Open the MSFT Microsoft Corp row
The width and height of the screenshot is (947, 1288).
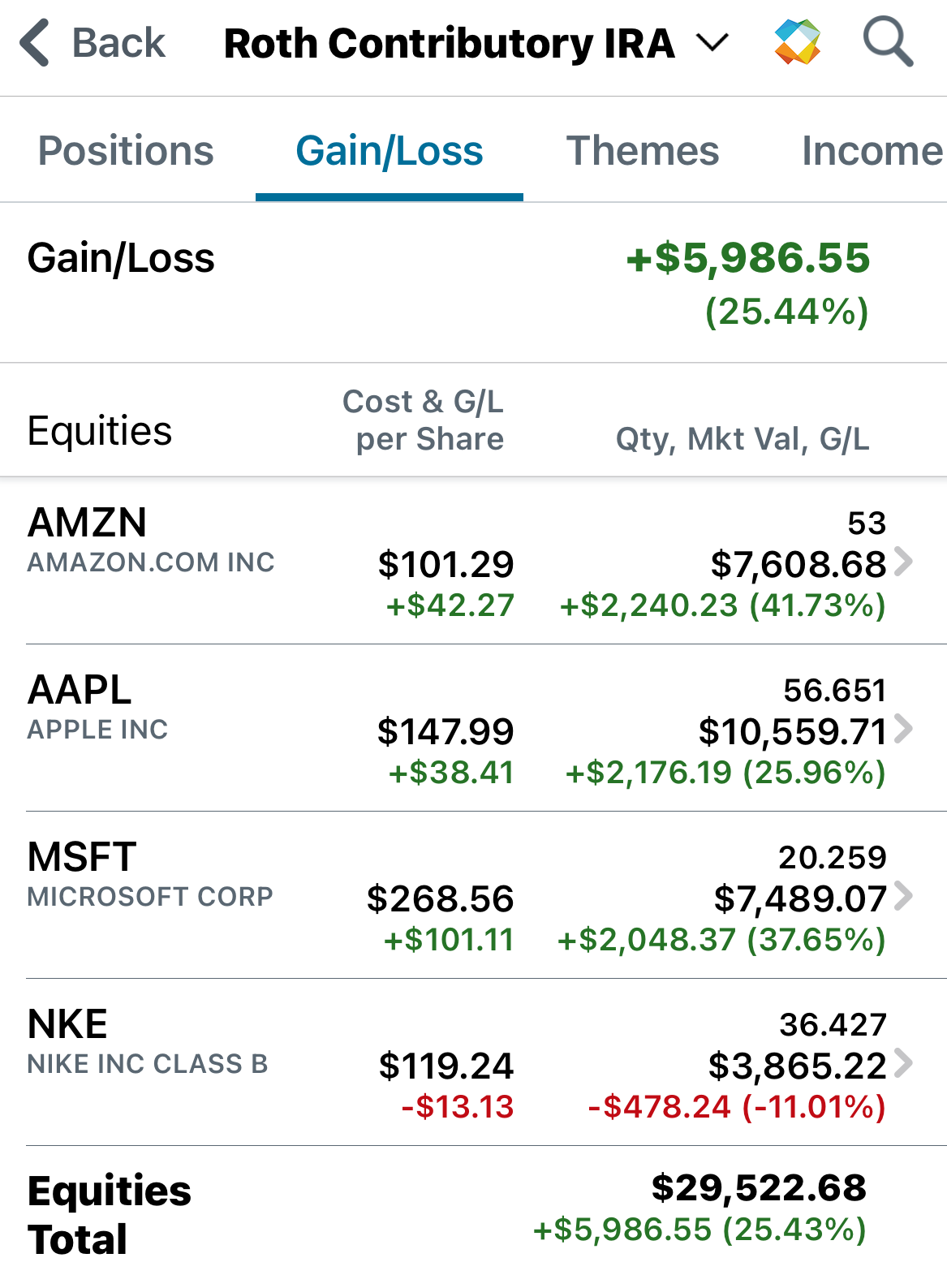[473, 896]
